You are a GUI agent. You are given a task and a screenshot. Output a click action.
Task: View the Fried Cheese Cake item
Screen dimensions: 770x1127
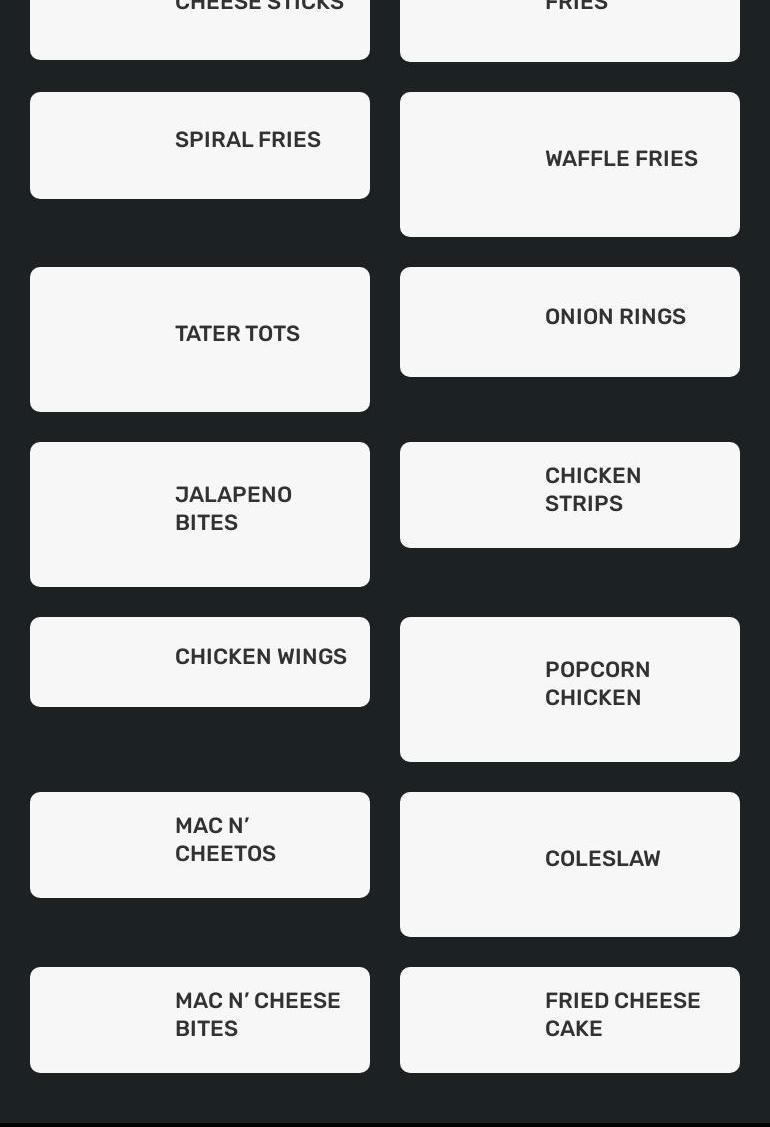tap(570, 1019)
